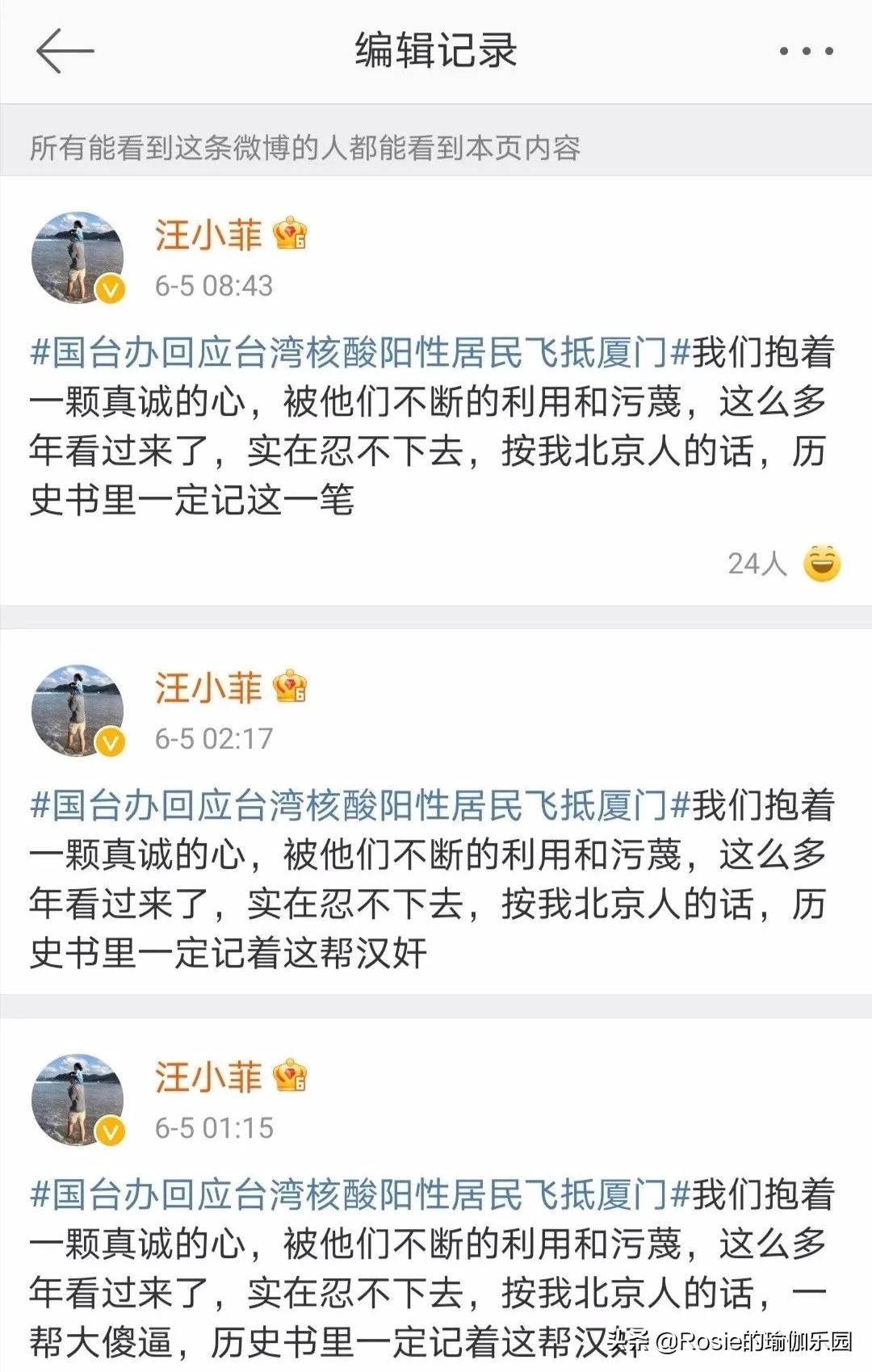Click the 24人 likes count
Image resolution: width=872 pixels, height=1372 pixels.
[756, 565]
